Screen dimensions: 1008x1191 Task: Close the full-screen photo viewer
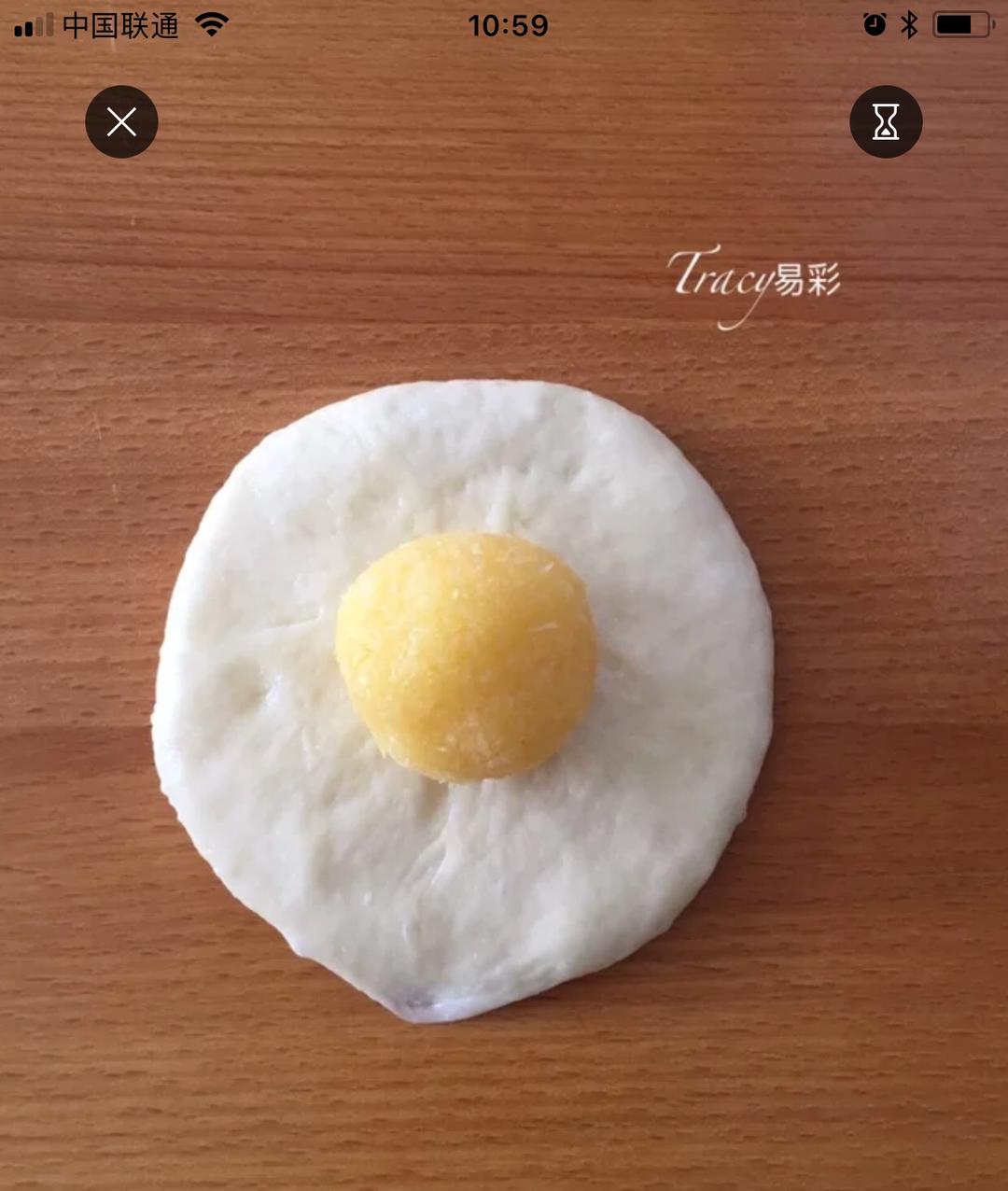tap(121, 121)
